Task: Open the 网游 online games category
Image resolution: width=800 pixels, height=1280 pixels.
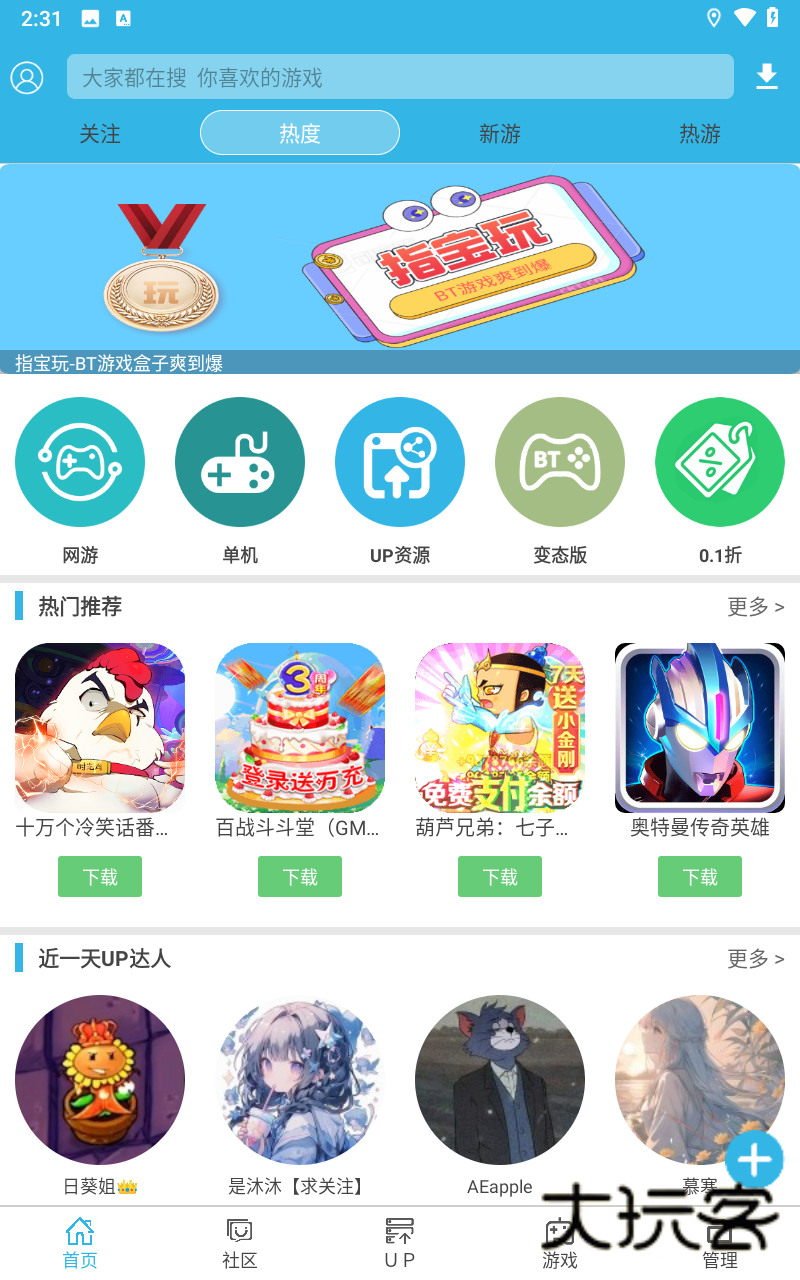Action: 80,462
